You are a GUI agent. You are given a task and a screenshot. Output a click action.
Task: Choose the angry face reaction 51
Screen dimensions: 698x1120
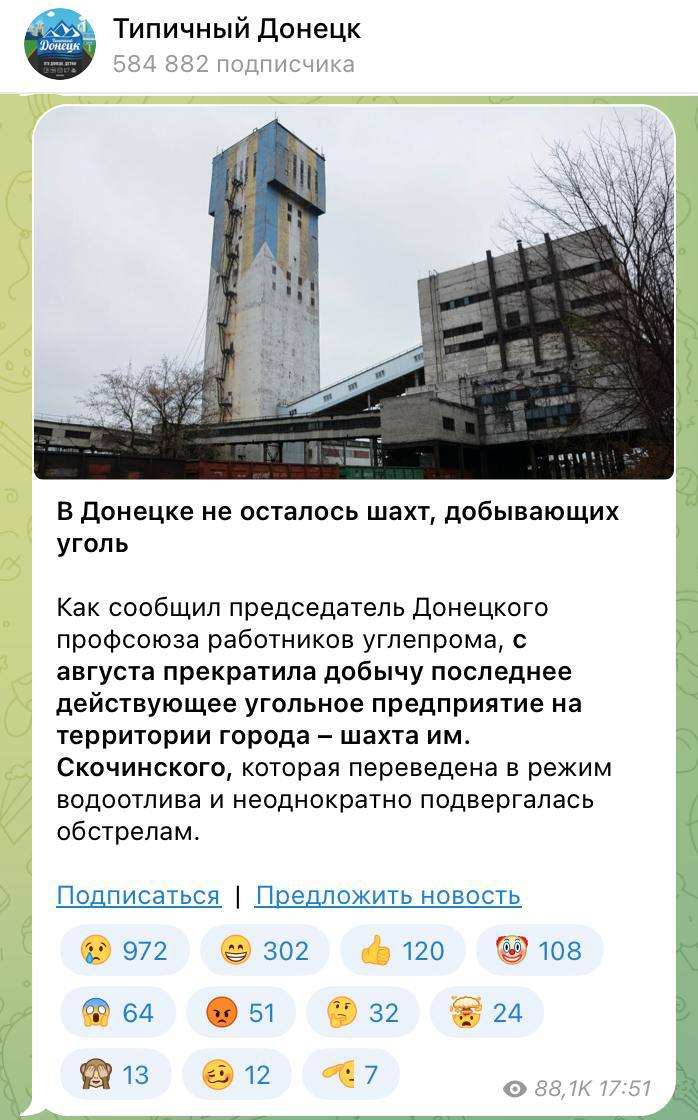tap(241, 1012)
